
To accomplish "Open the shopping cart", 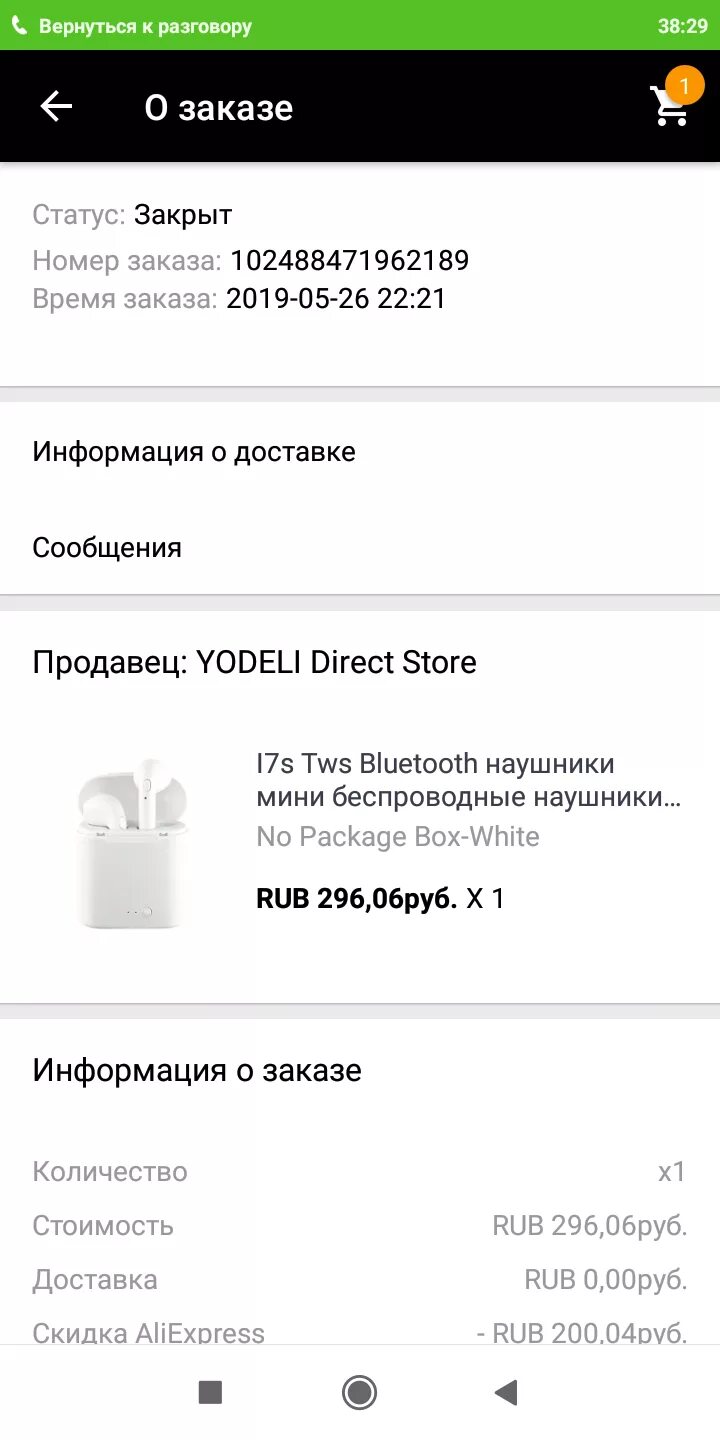I will pos(670,106).
